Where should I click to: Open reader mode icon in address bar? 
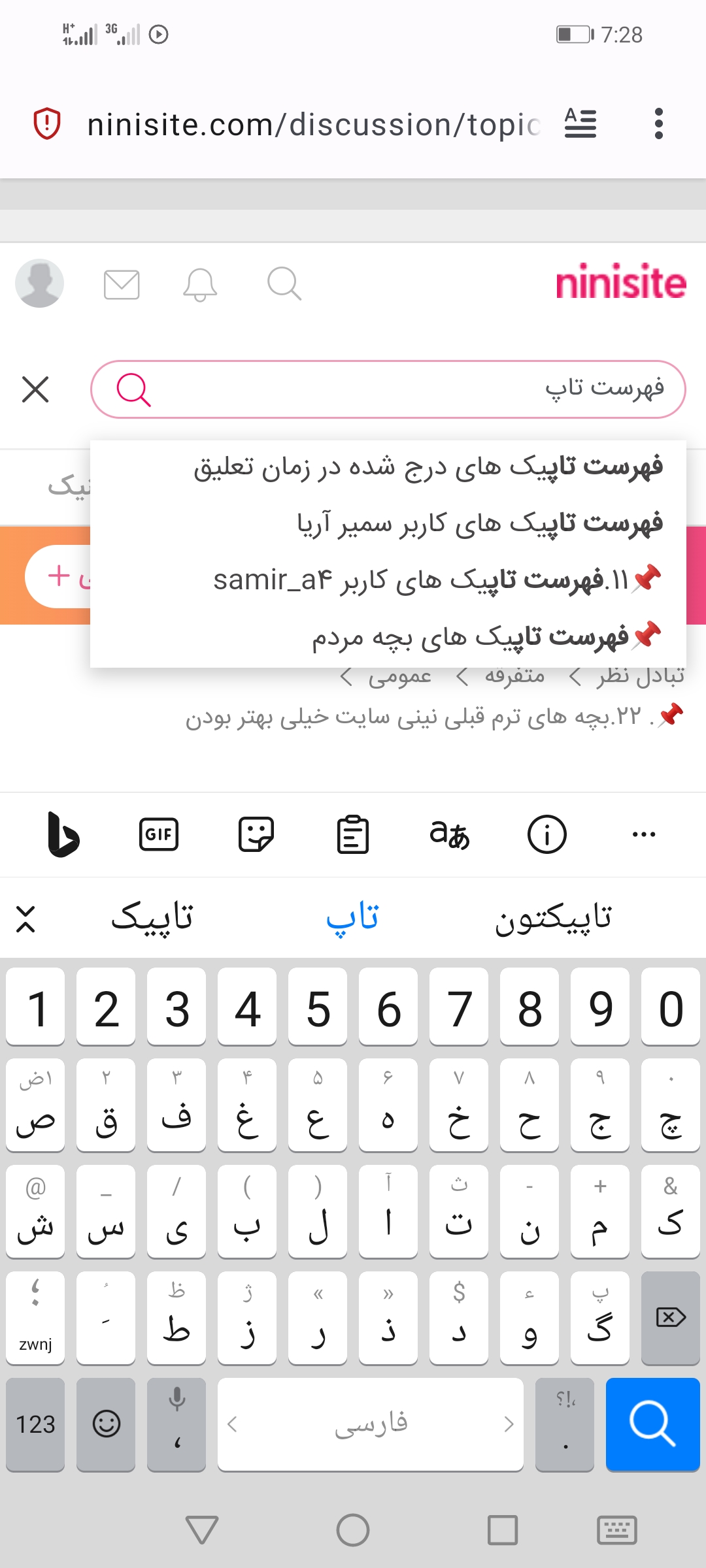tap(580, 123)
